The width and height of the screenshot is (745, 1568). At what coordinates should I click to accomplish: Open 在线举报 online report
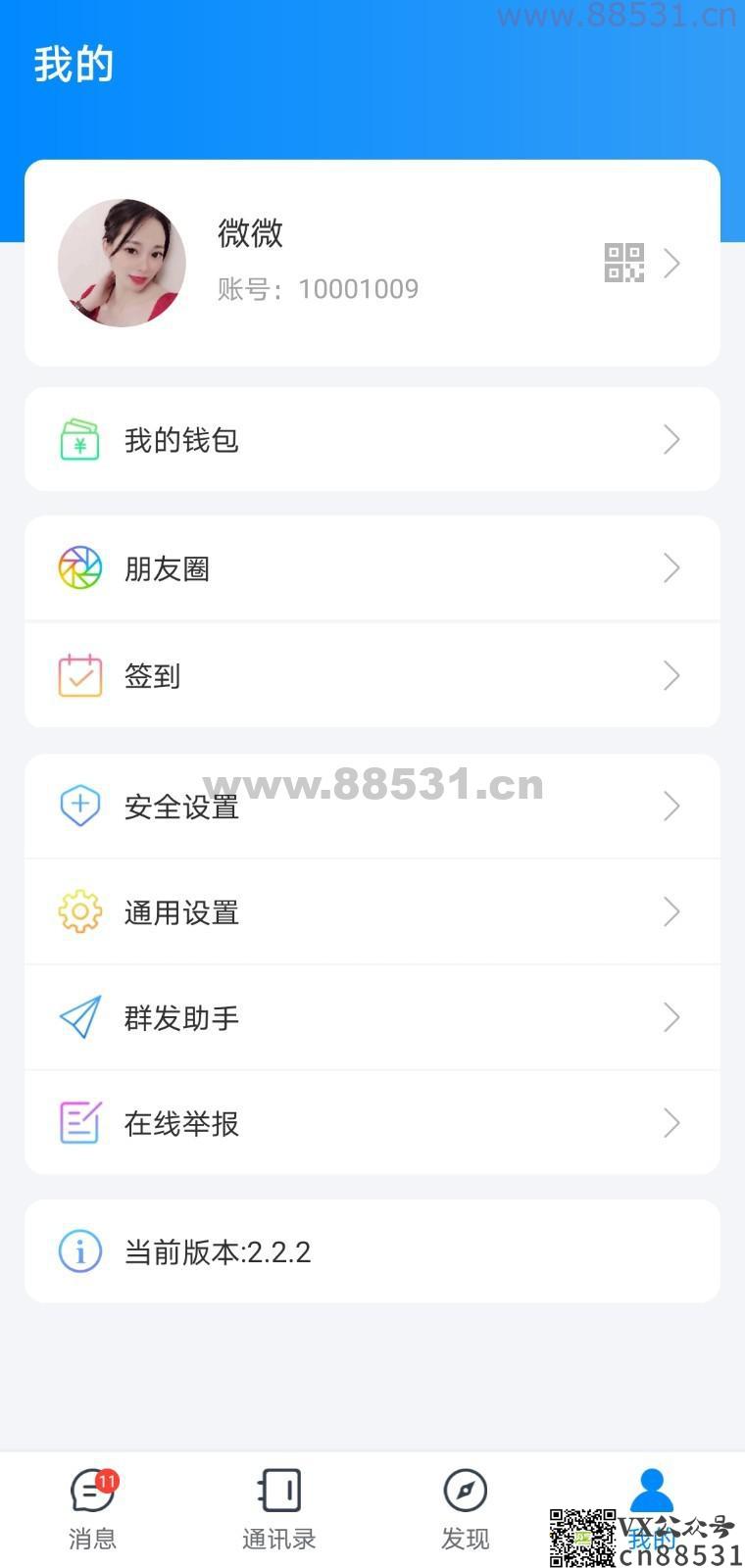point(372,1123)
